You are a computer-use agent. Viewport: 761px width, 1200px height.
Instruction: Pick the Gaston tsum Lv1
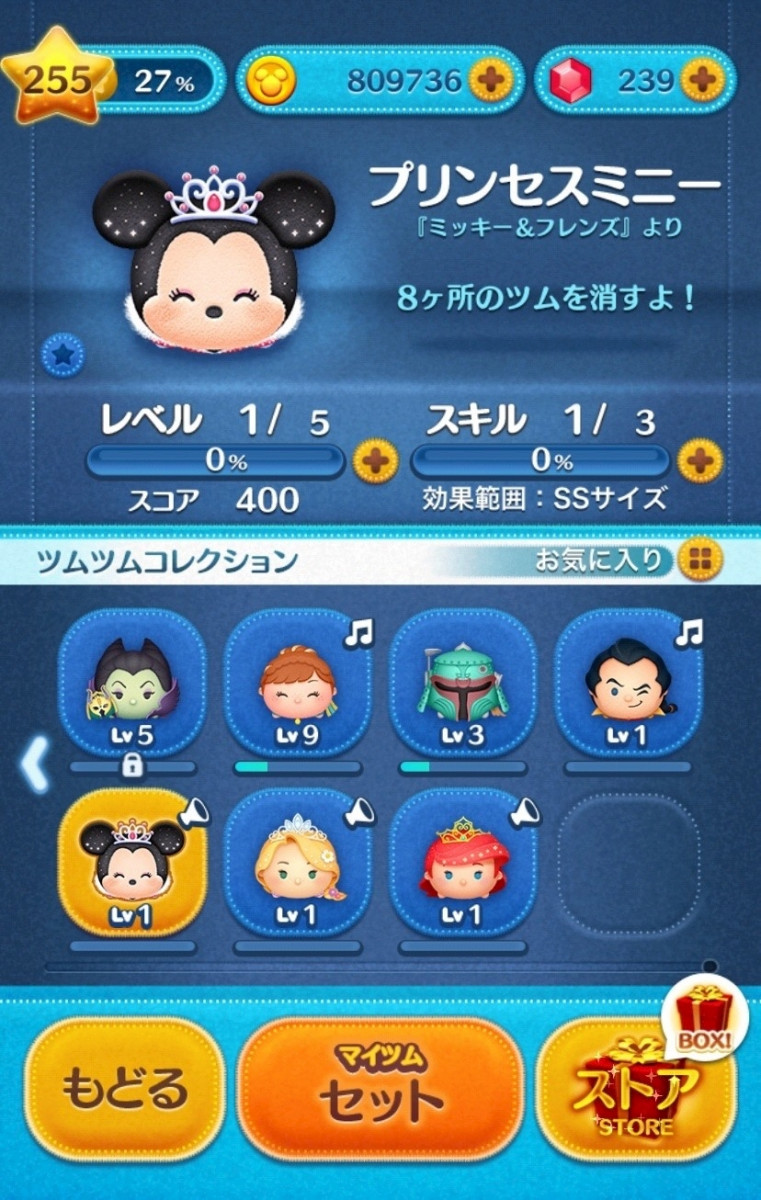627,682
